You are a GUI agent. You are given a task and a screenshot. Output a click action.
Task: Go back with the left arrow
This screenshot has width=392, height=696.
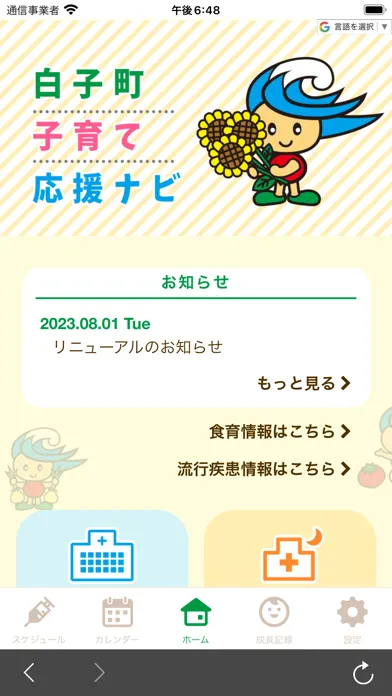click(x=29, y=672)
